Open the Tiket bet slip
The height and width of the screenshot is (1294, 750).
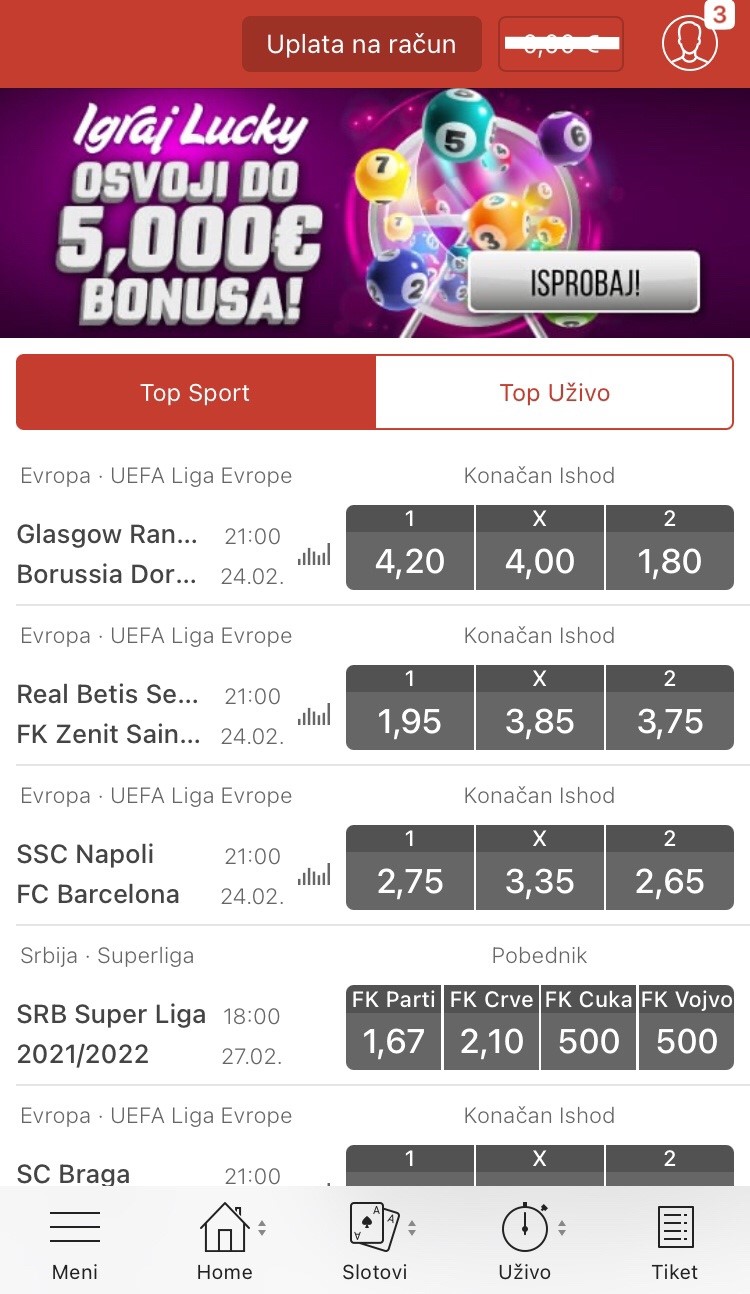pyautogui.click(x=675, y=1242)
